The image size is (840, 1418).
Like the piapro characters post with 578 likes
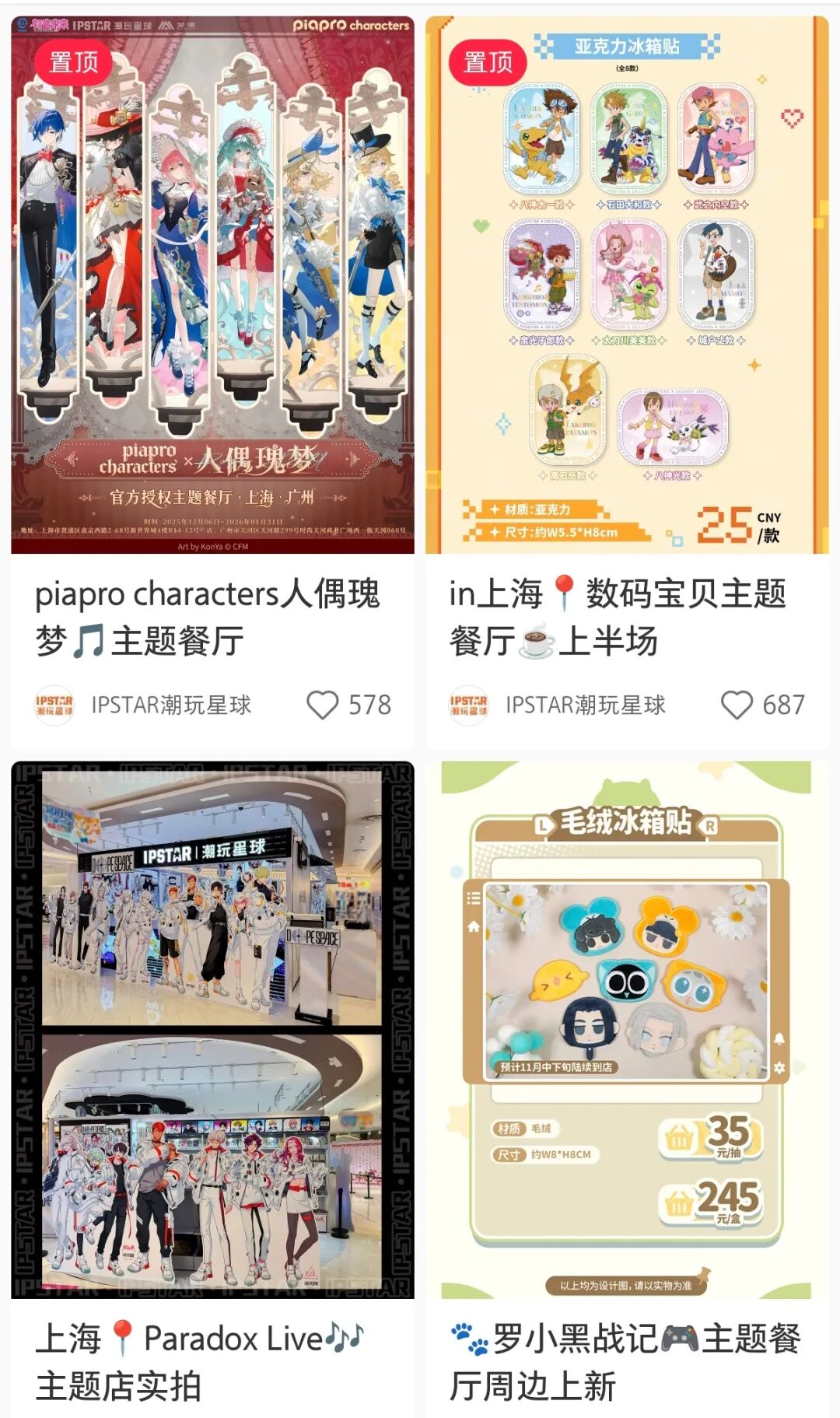click(323, 705)
